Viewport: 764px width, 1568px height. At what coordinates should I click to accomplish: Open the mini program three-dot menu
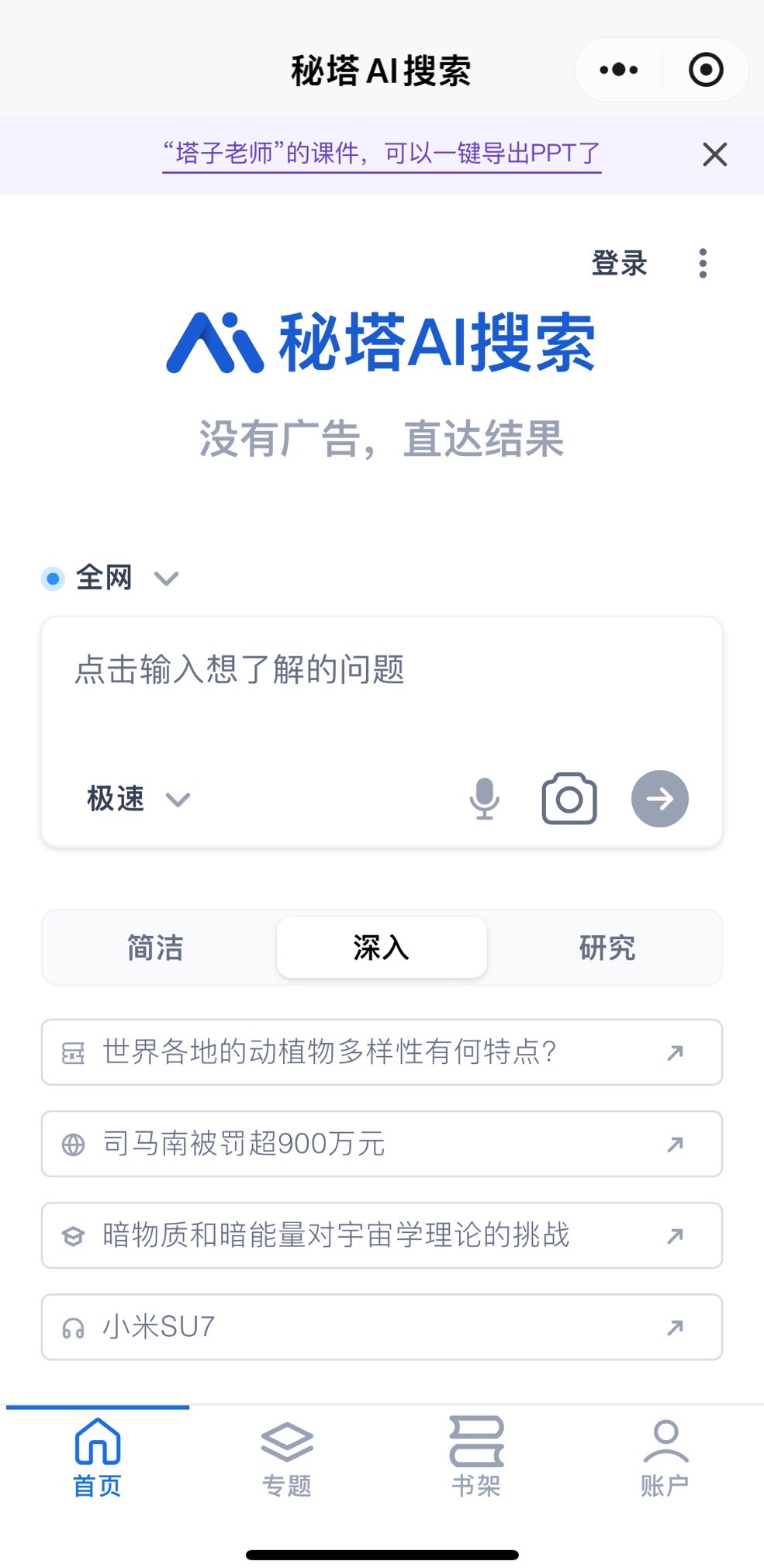point(618,70)
